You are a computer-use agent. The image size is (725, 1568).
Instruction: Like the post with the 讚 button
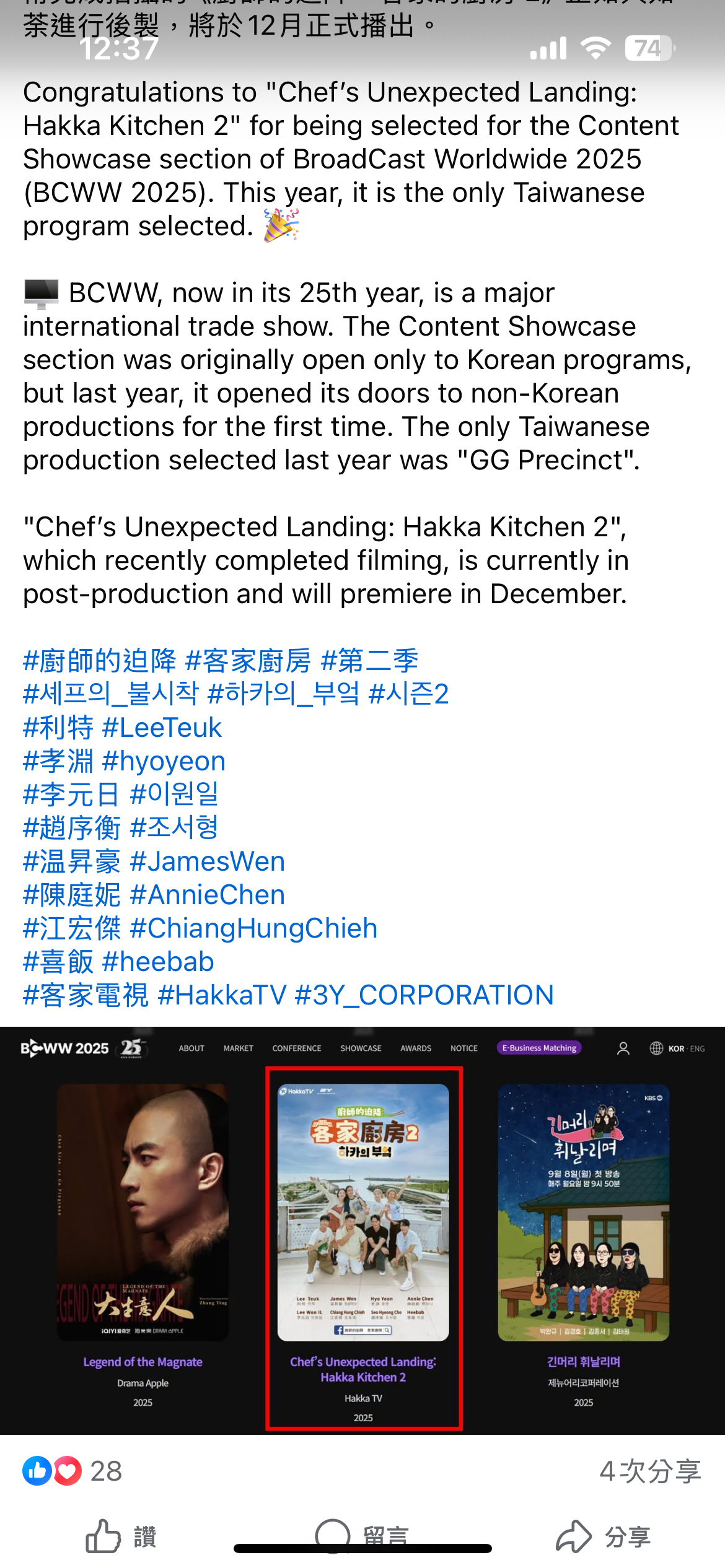click(121, 1536)
